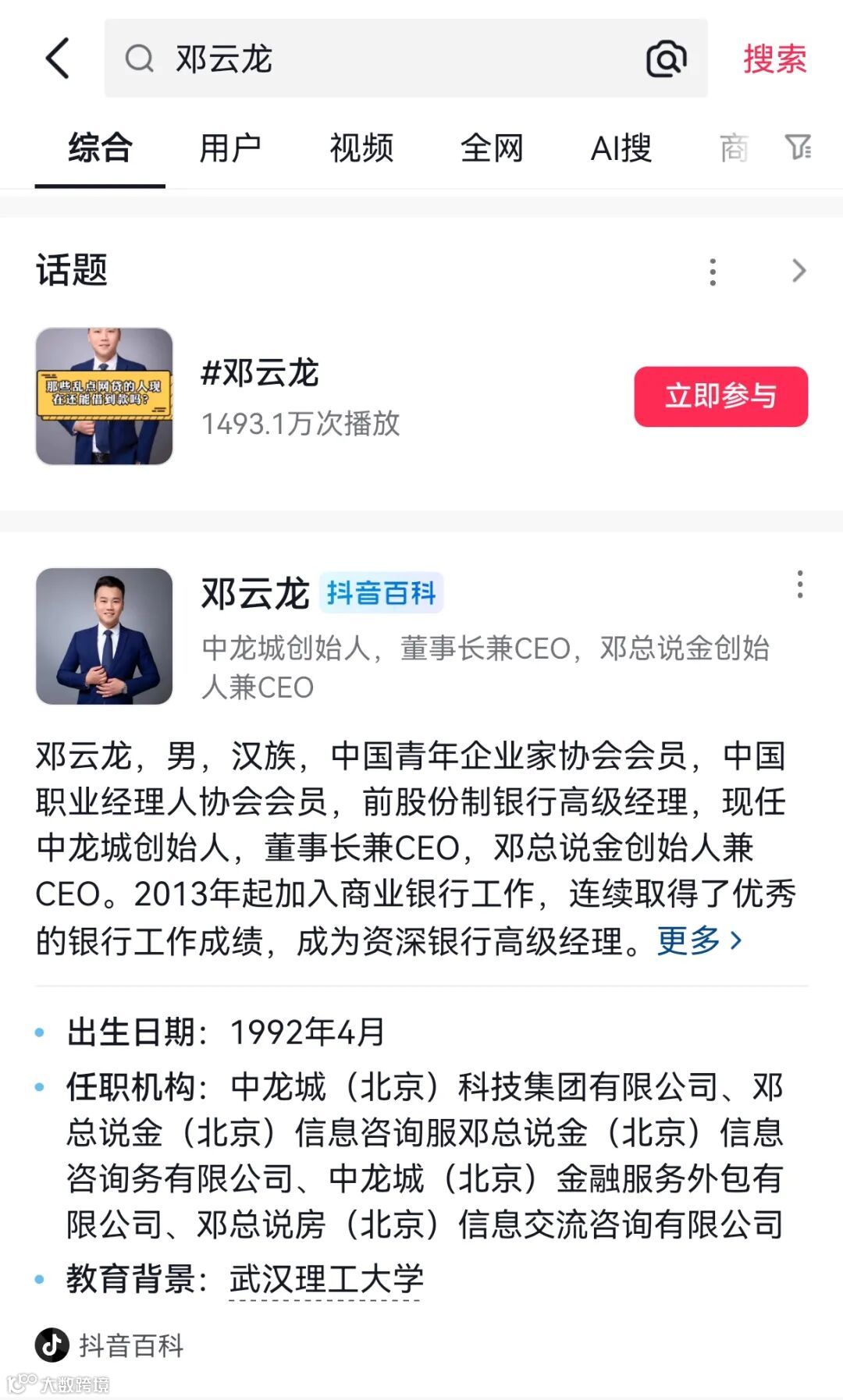Expand the biography with 更多
Image resolution: width=843 pixels, height=1400 pixels.
tap(699, 940)
